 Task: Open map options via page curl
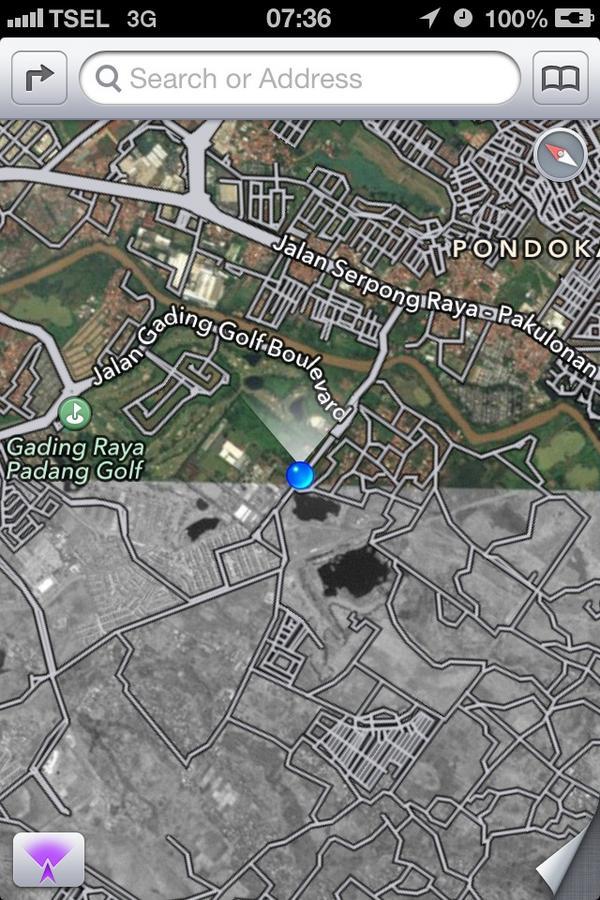[x=566, y=862]
